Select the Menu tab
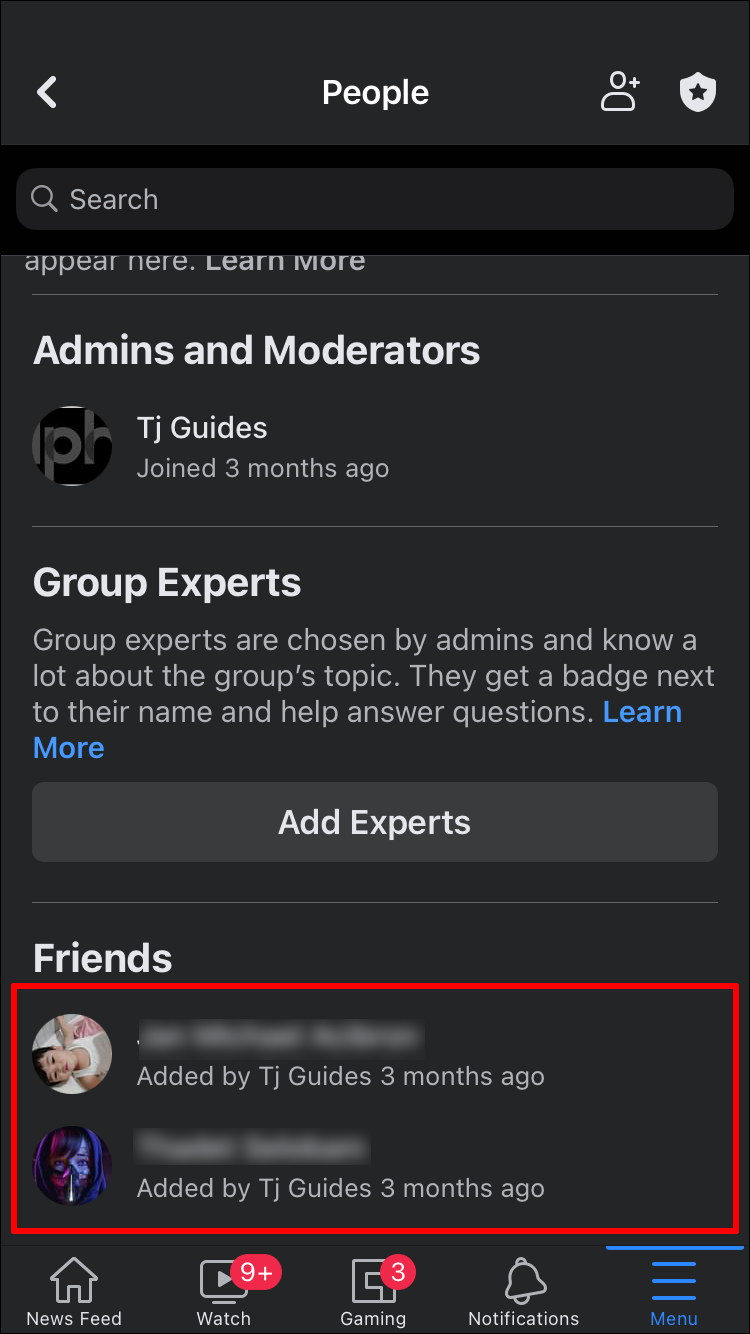This screenshot has width=750, height=1334. tap(673, 1290)
